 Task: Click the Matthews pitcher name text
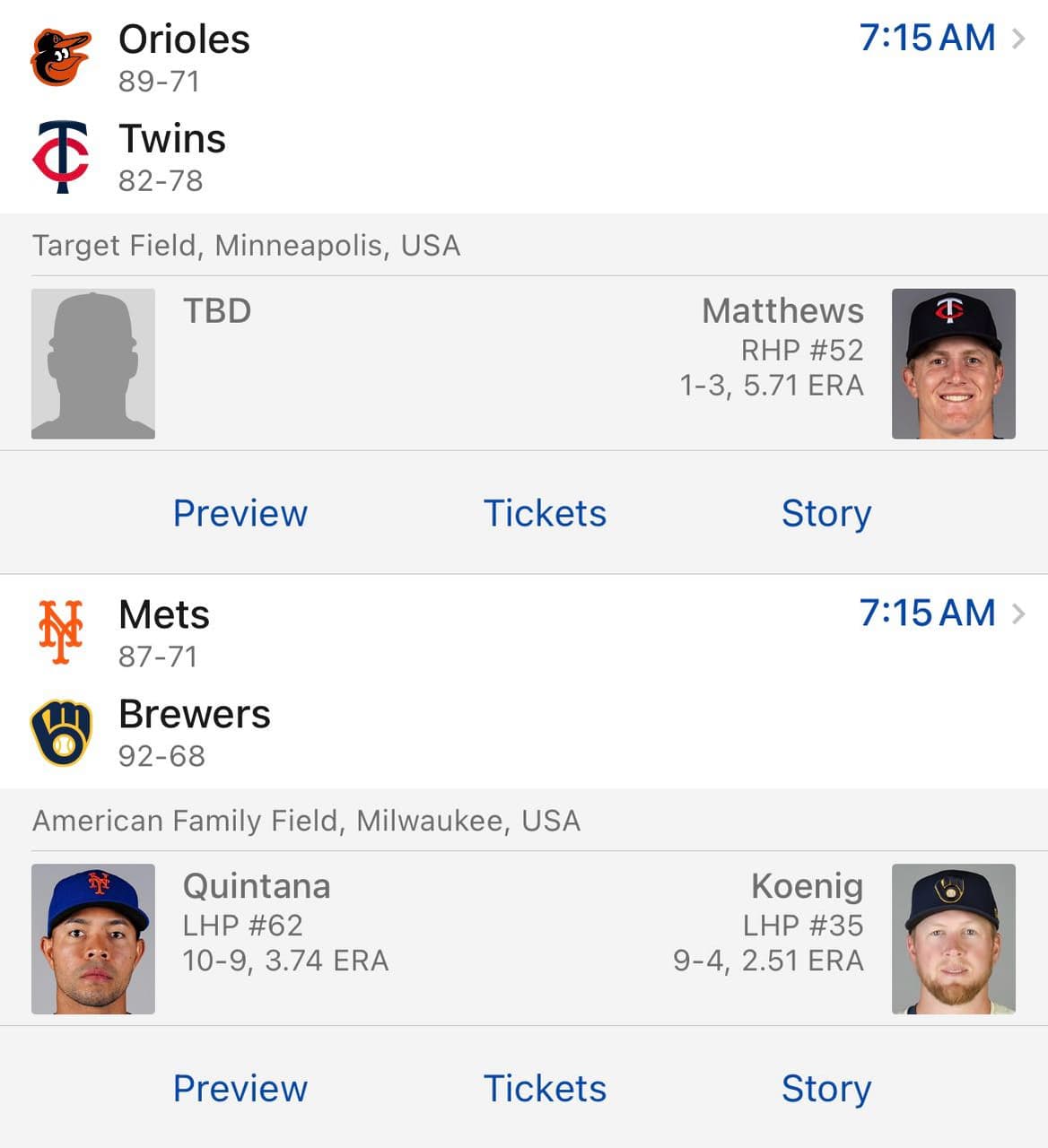pyautogui.click(x=782, y=310)
